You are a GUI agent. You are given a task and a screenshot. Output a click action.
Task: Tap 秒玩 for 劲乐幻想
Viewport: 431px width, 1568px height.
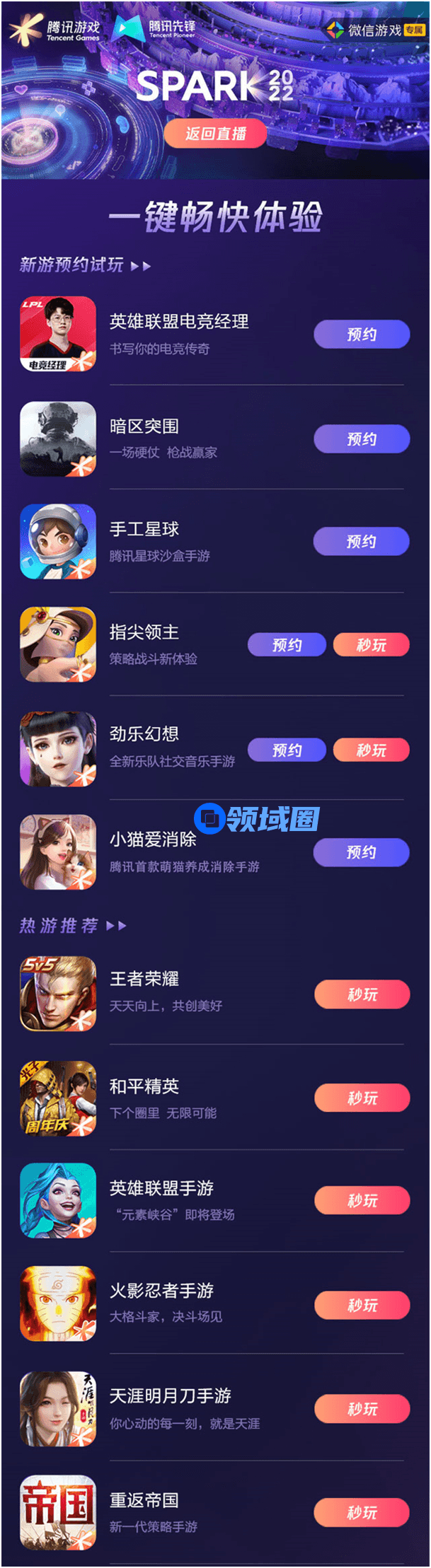pyautogui.click(x=371, y=750)
